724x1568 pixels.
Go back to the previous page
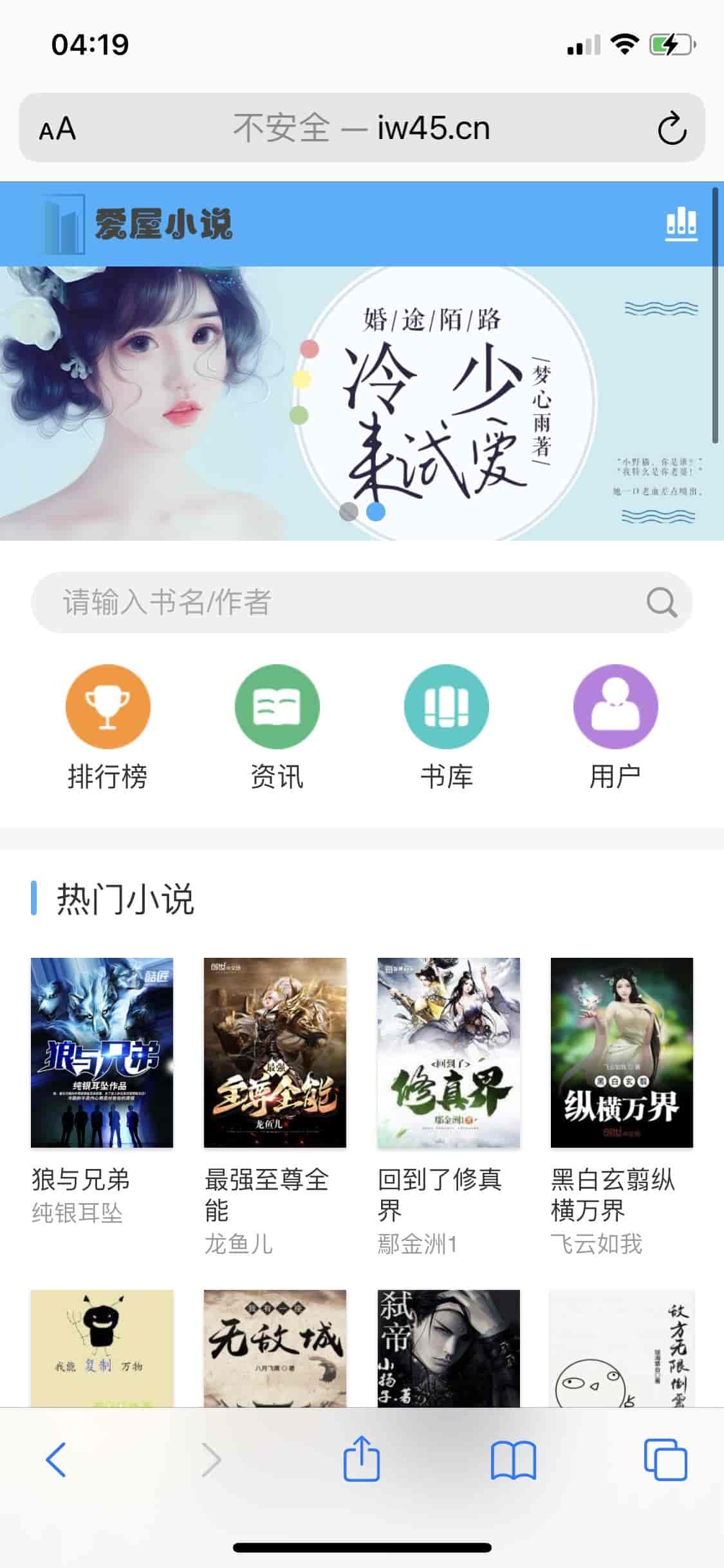coord(56,1459)
